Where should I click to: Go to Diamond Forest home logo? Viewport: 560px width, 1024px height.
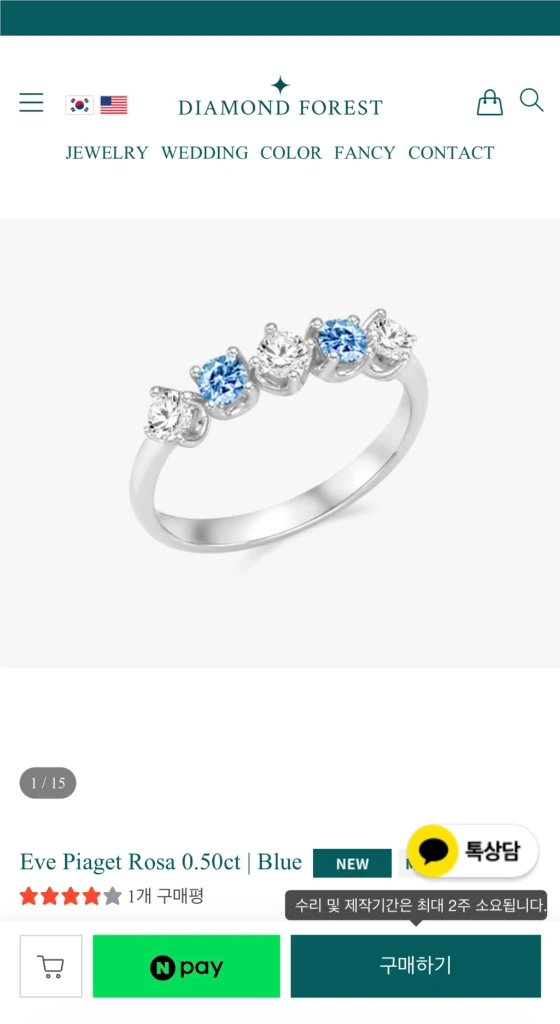pyautogui.click(x=281, y=98)
